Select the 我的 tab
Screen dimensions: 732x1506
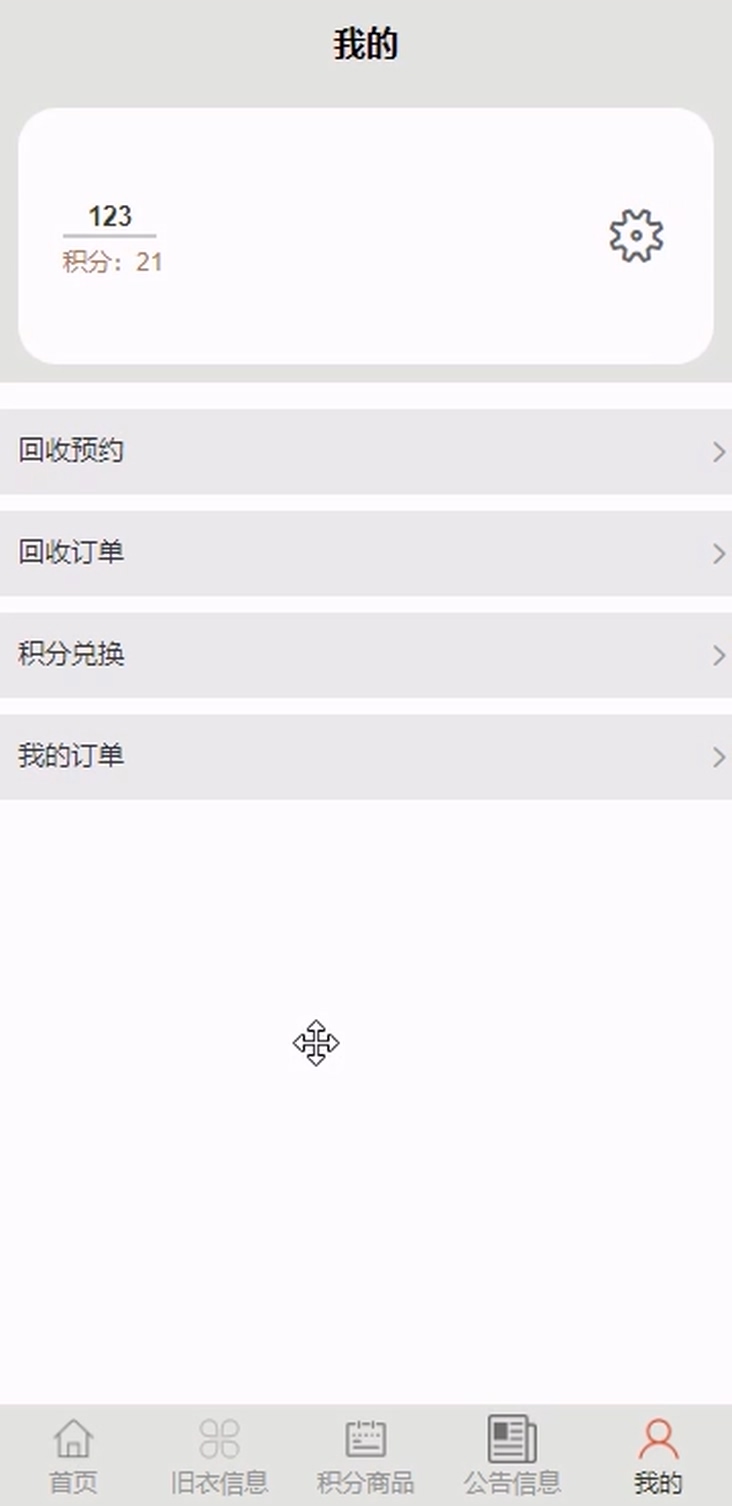point(658,1455)
